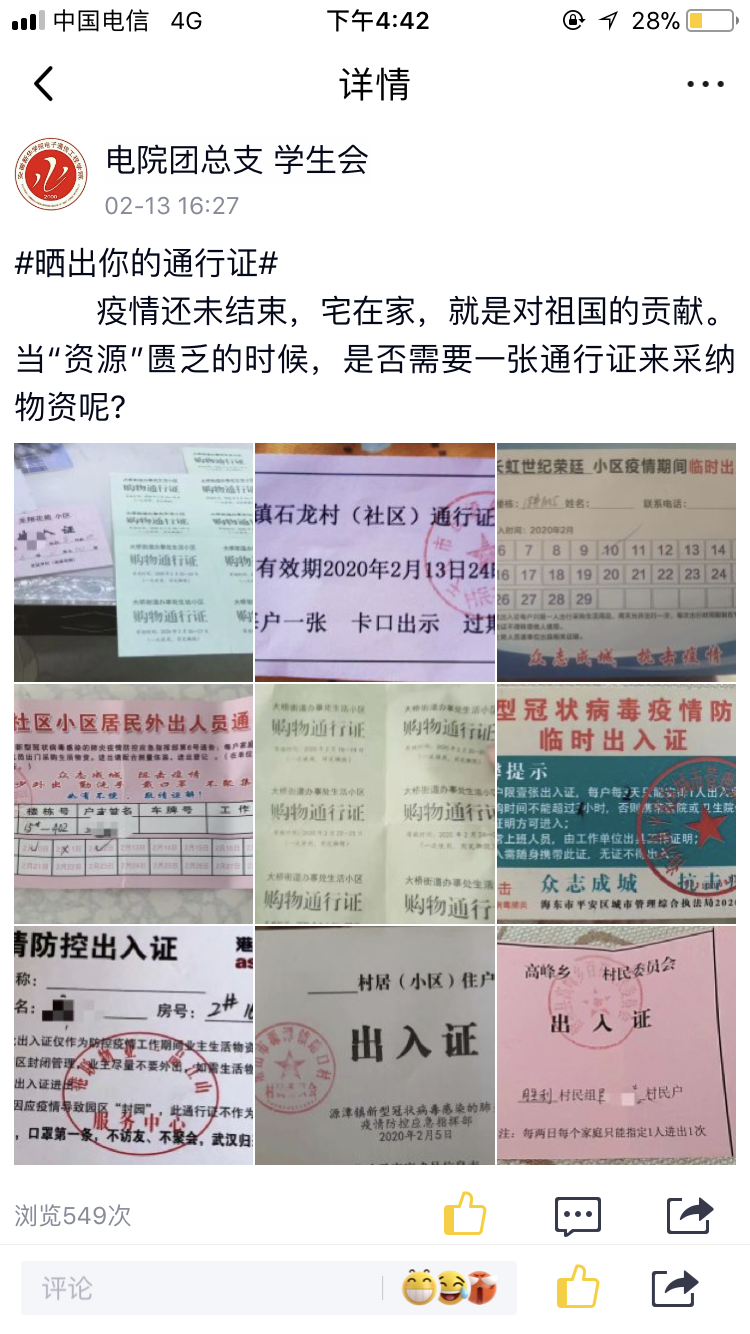Open the #晒出你的通行证# hashtag topic

coord(147,264)
